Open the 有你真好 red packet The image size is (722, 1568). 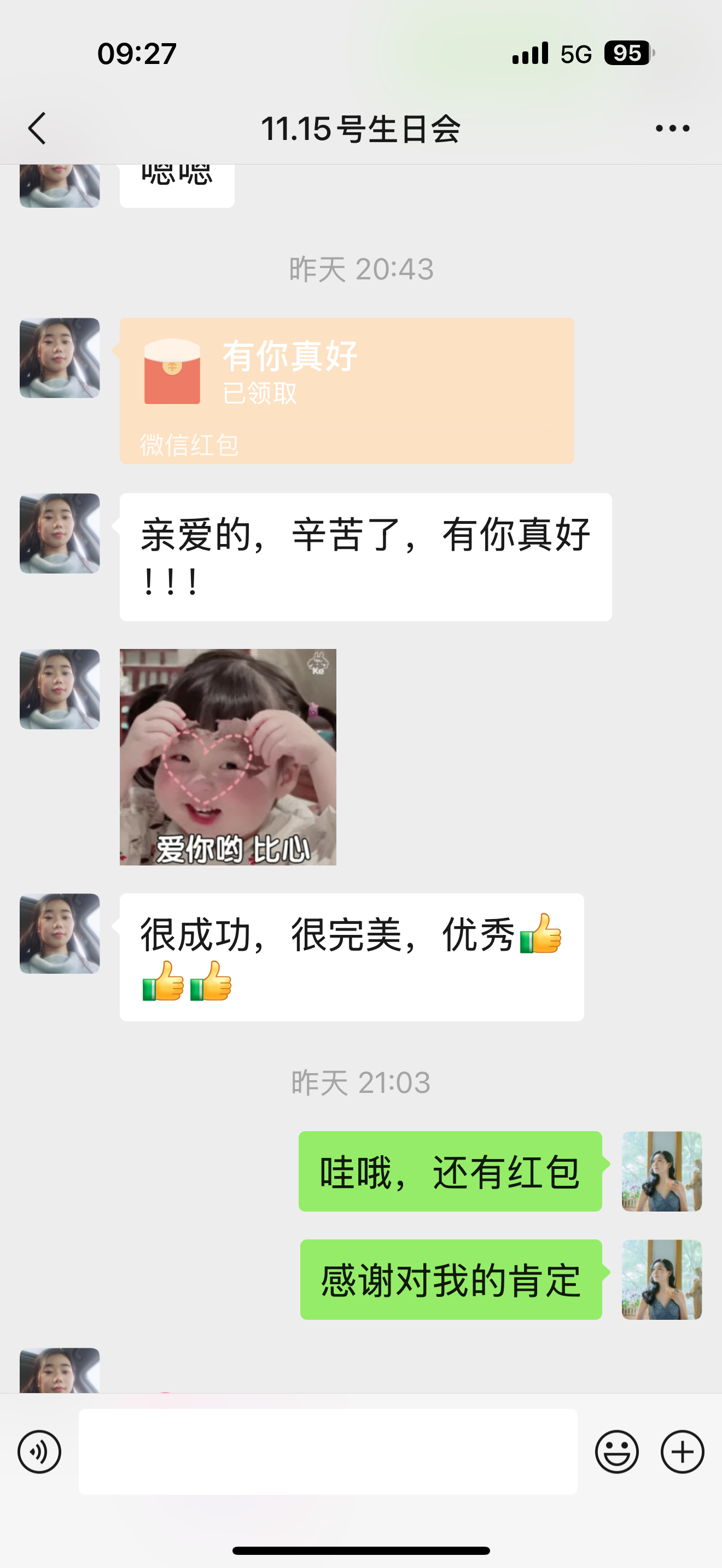[346, 390]
